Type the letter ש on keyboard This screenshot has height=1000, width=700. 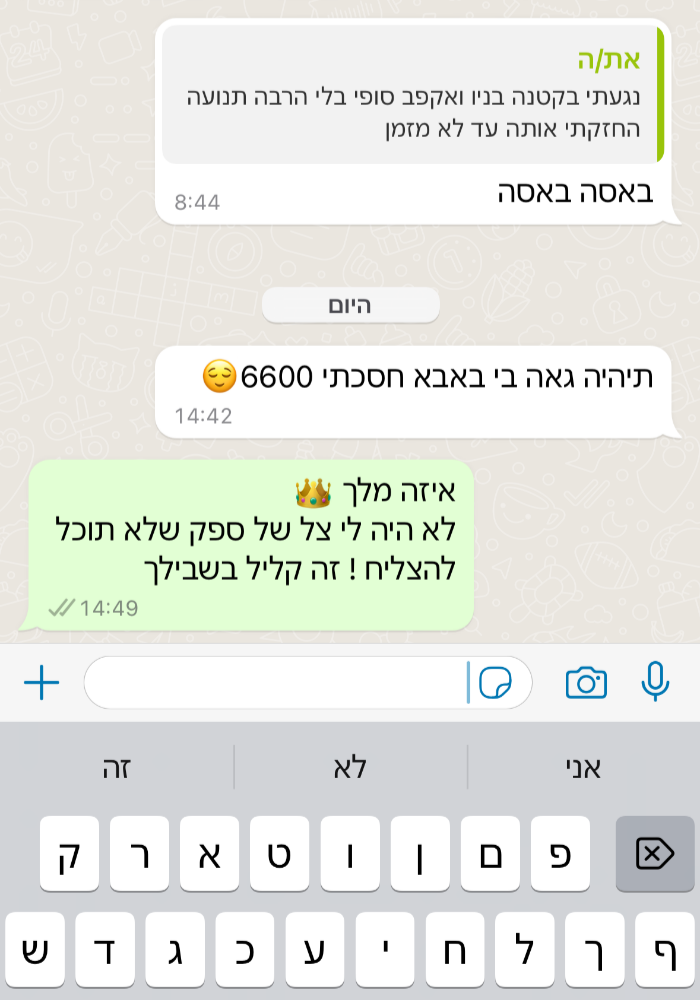[x=34, y=950]
